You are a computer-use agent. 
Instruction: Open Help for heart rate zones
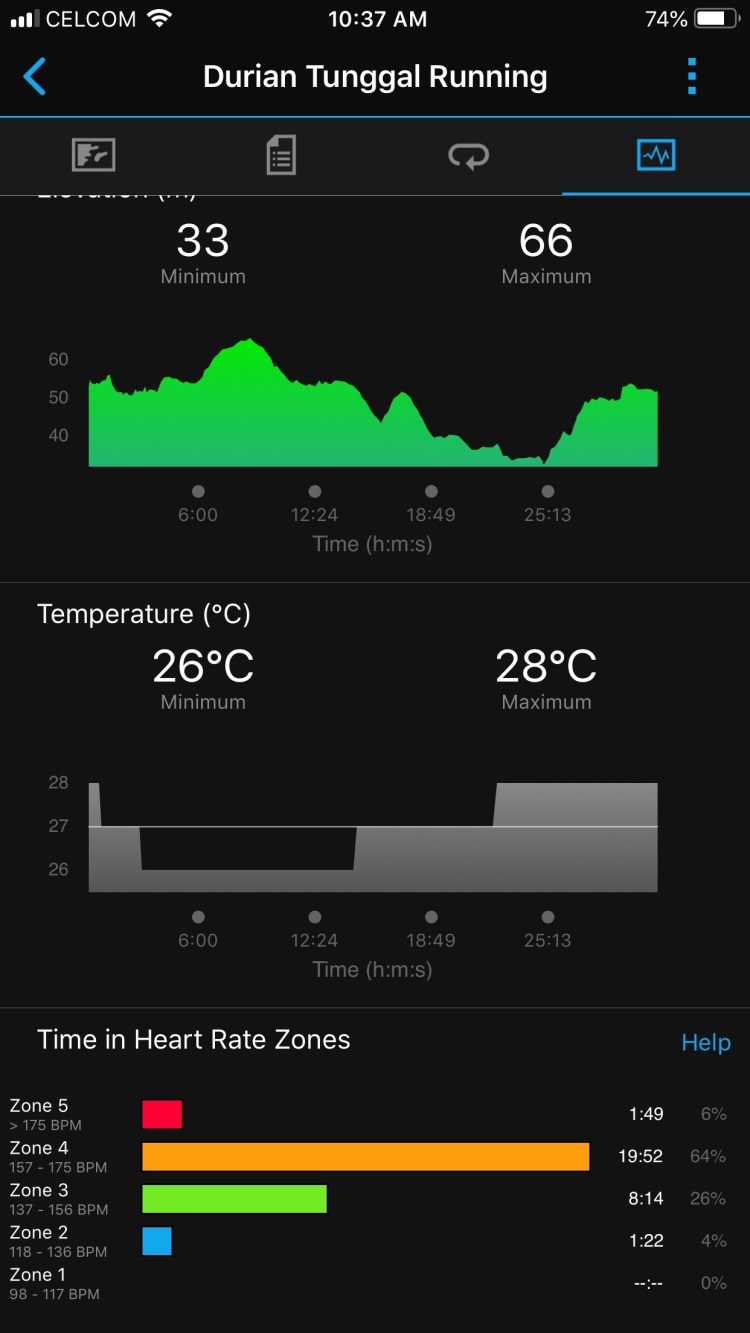tap(705, 1042)
